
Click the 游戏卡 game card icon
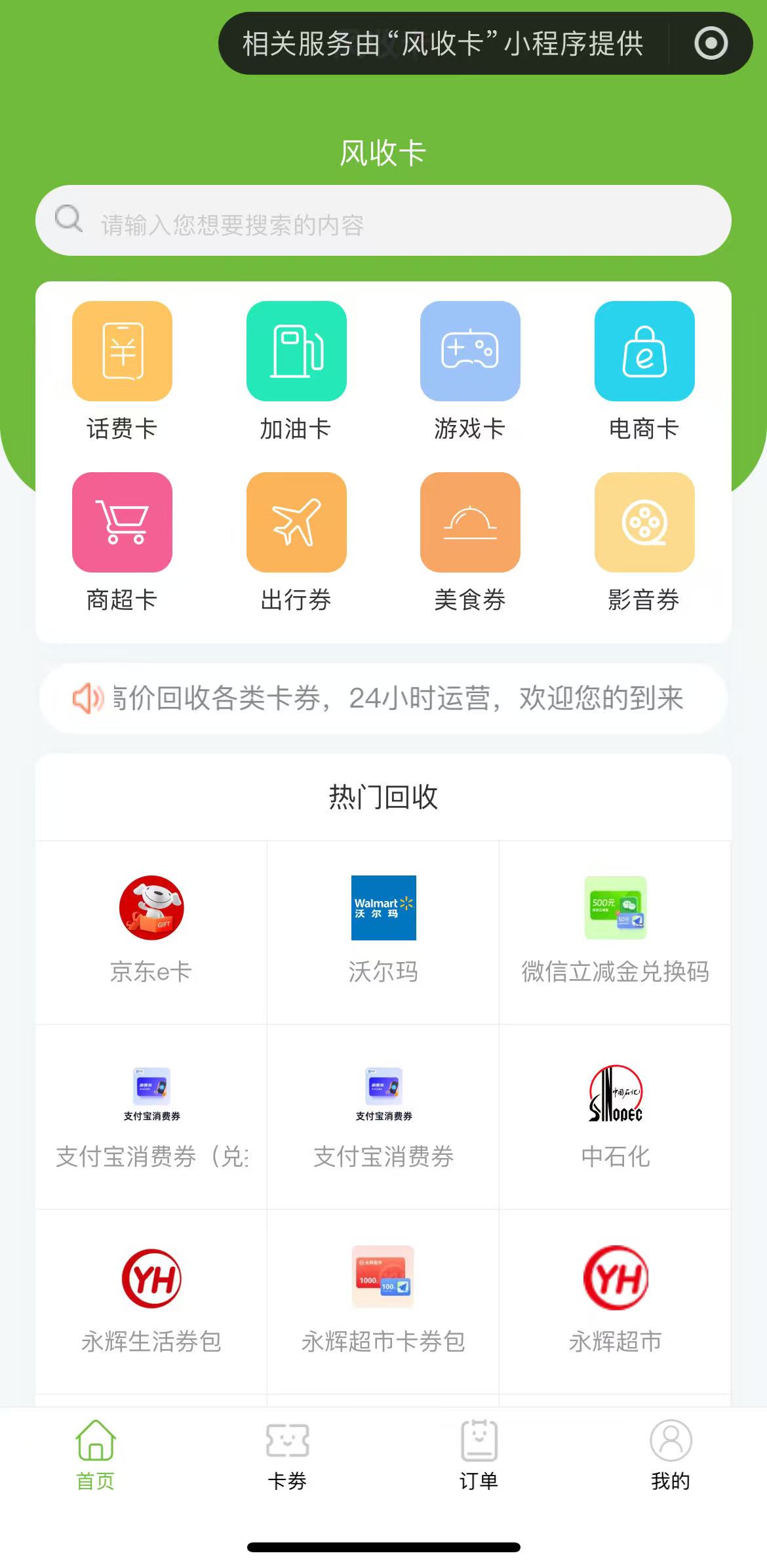tap(470, 352)
